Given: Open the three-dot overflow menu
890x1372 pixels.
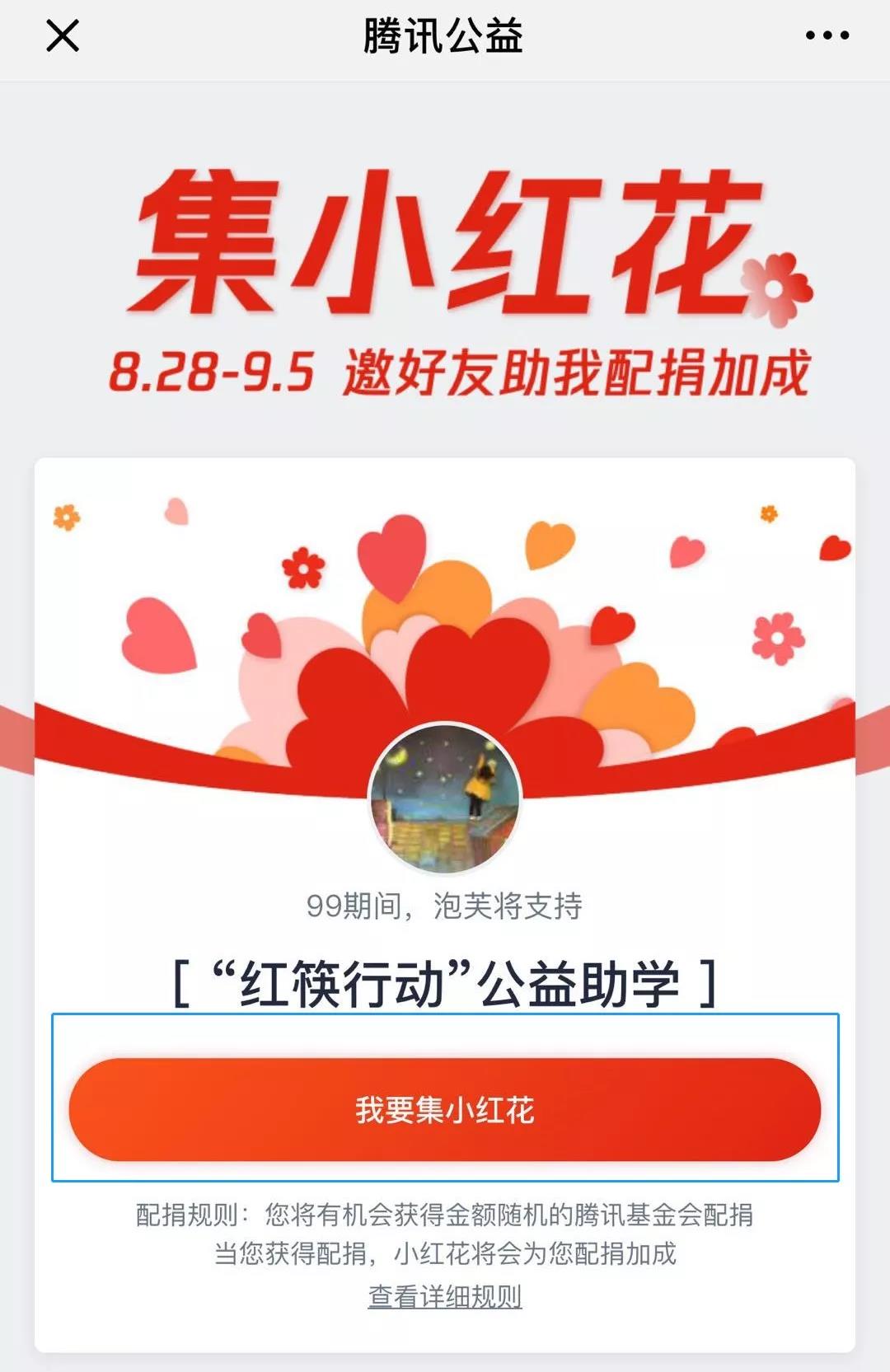Looking at the screenshot, I should click(827, 35).
